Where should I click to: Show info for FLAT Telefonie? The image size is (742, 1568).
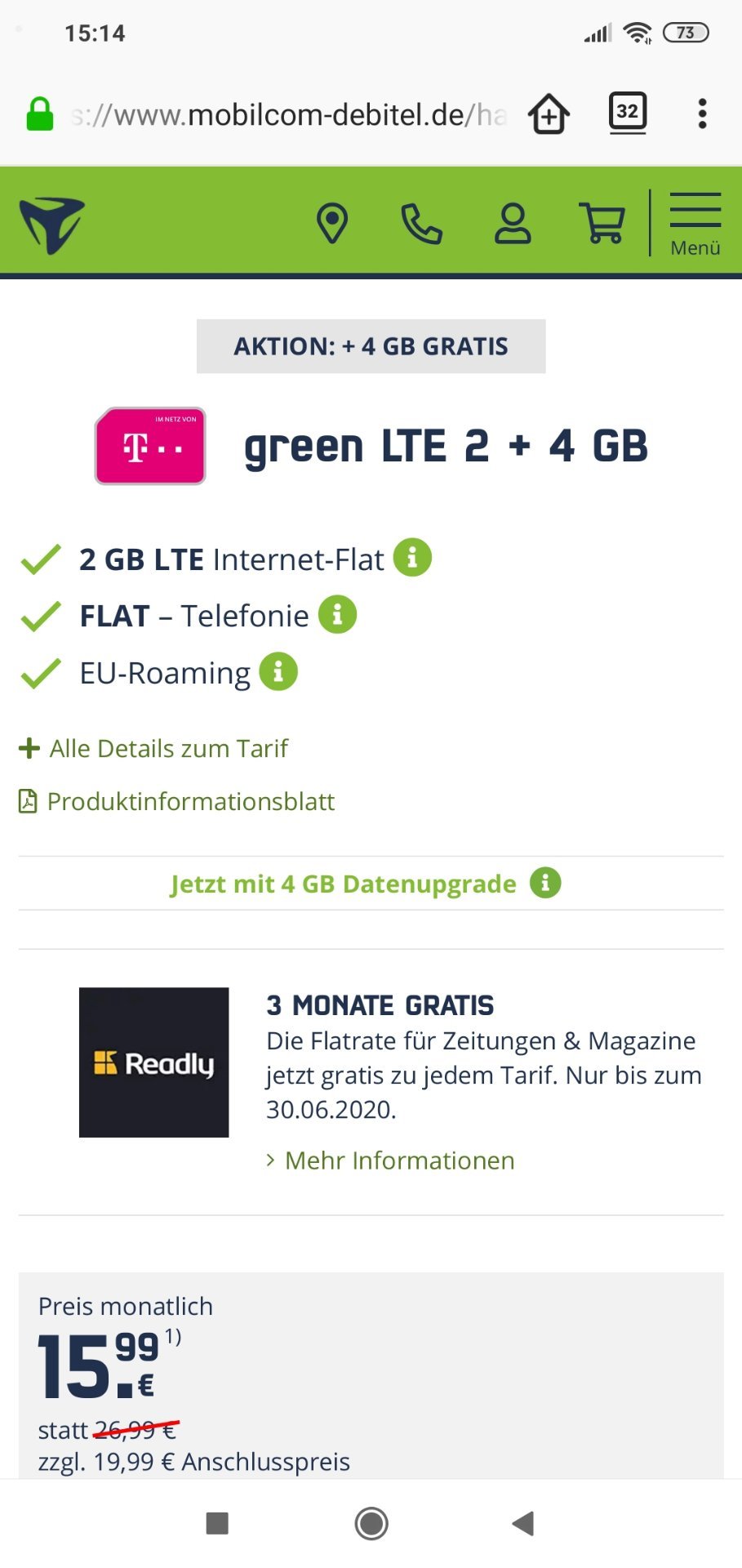click(x=337, y=614)
